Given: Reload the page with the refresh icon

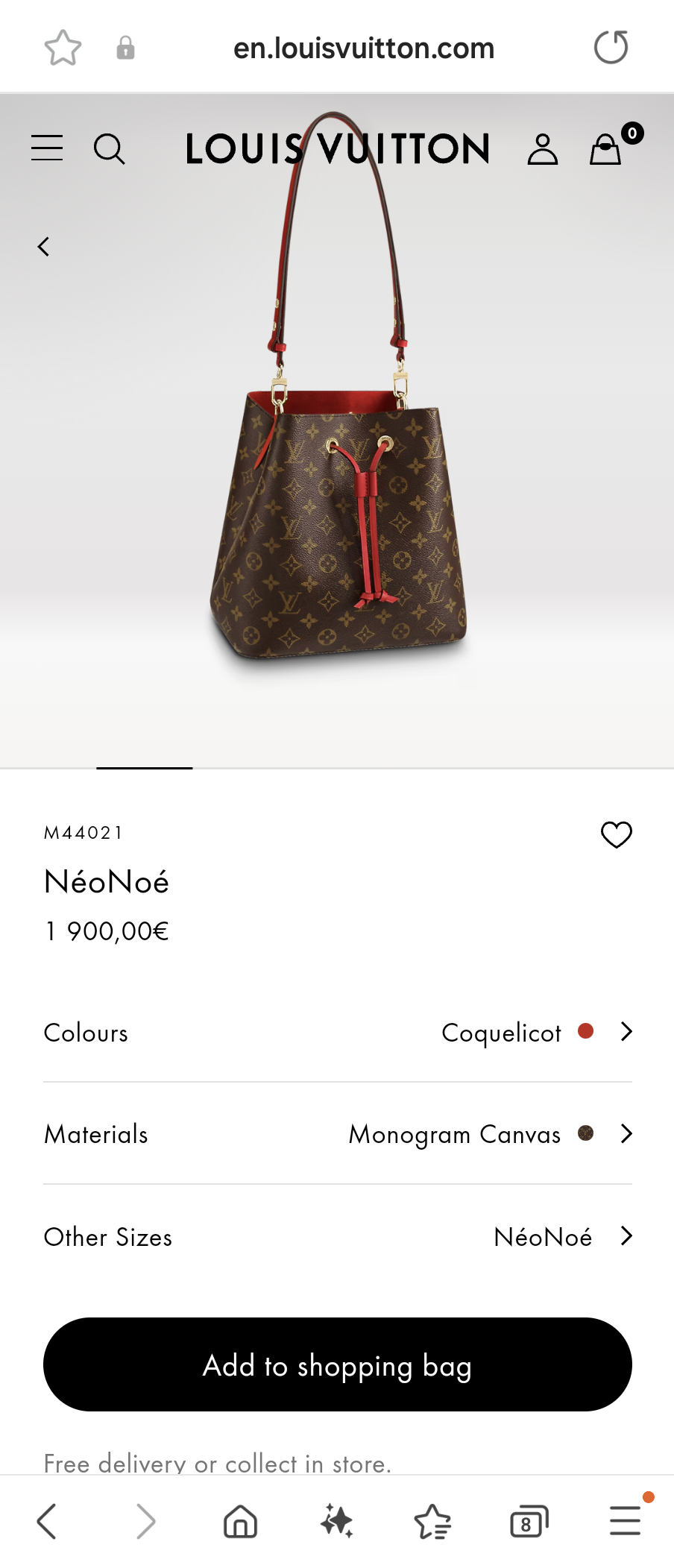Looking at the screenshot, I should 611,46.
